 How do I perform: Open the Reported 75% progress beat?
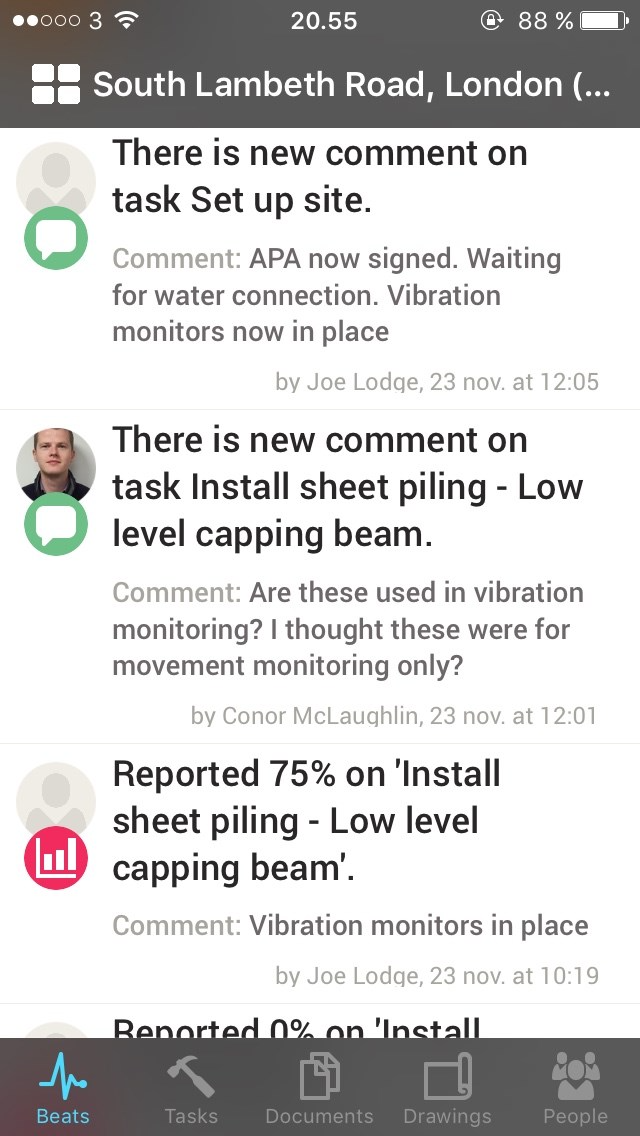click(320, 874)
